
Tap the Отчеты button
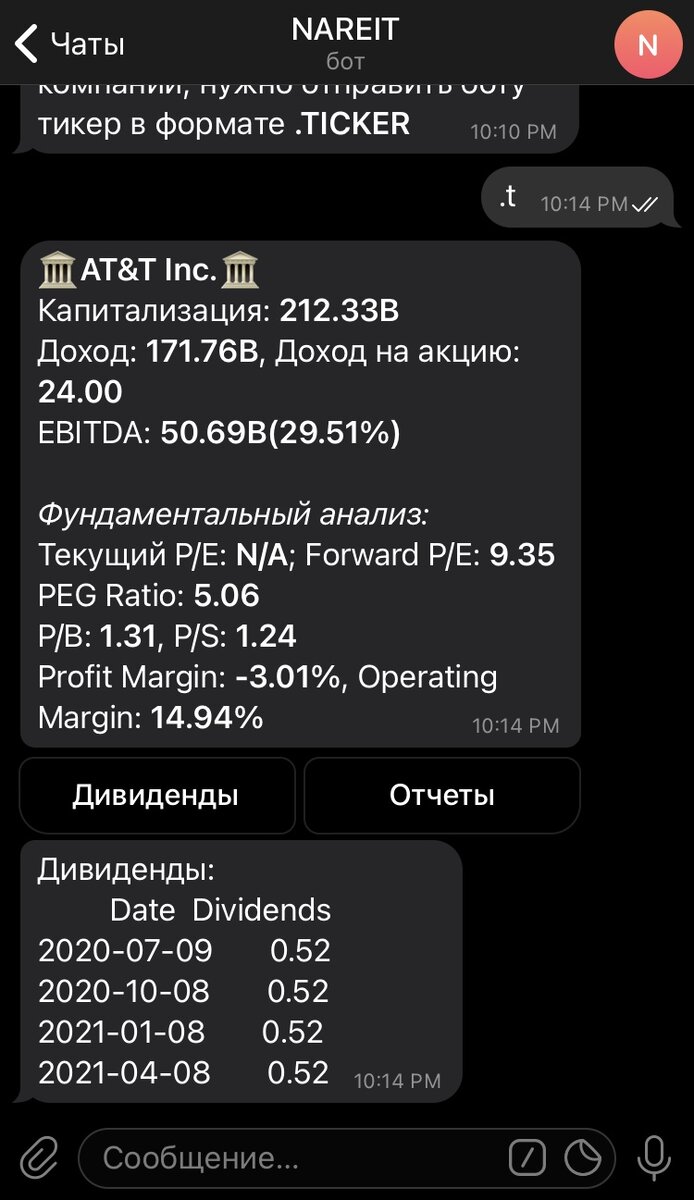[442, 796]
